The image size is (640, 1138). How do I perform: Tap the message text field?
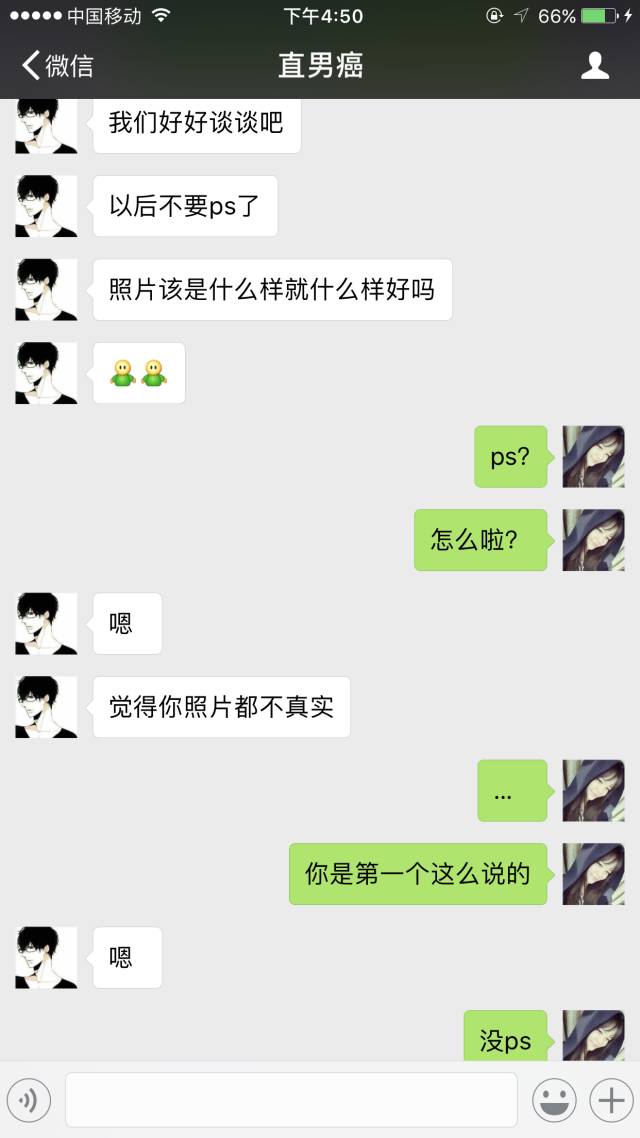[290, 1100]
